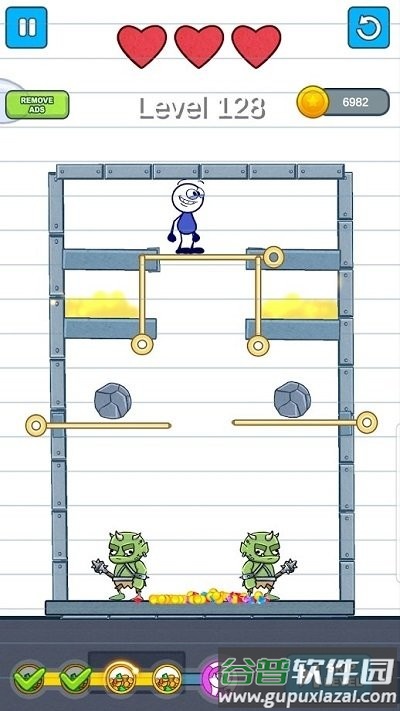Tap the Remove Ads button
This screenshot has width=400, height=711.
pos(37,104)
